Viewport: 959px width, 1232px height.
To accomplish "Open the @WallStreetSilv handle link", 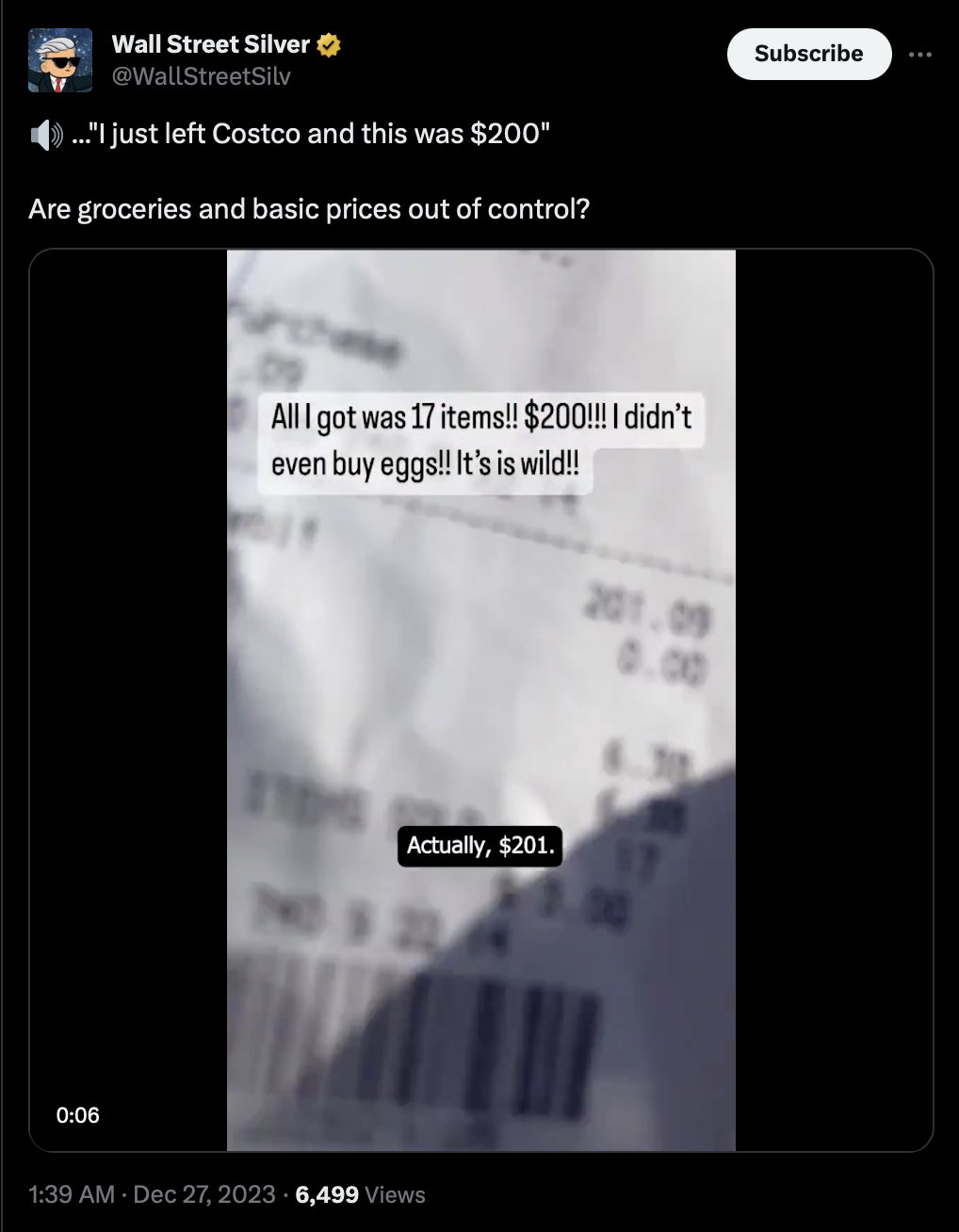I will (201, 76).
